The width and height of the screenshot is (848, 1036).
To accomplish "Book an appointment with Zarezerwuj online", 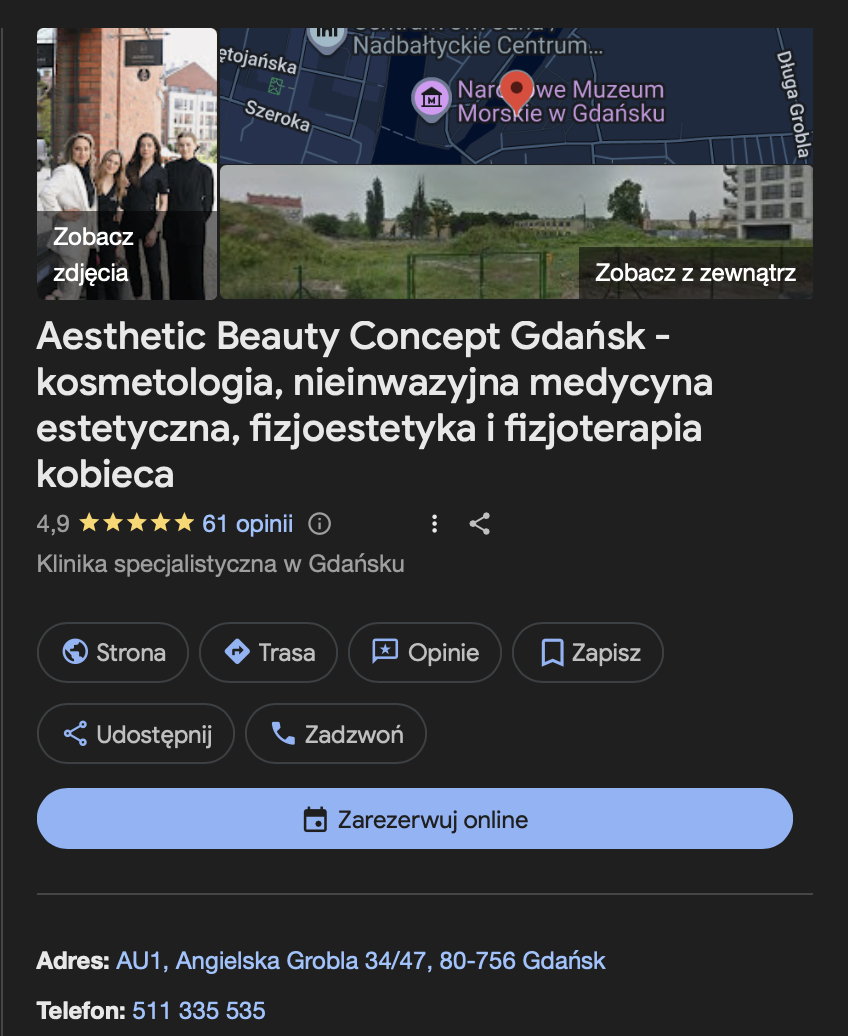I will [x=415, y=820].
